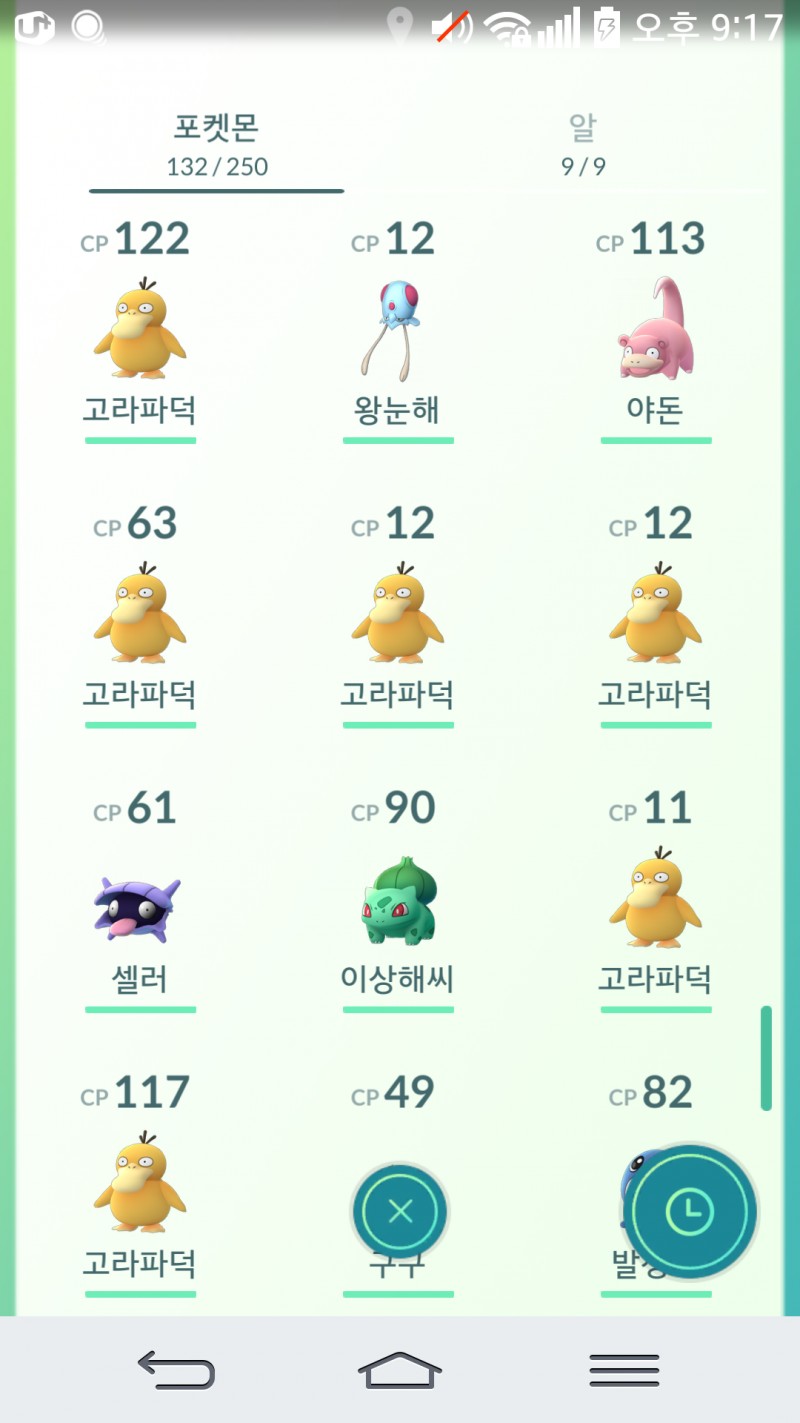Switch to the 알 eggs tab
This screenshot has width=800, height=1423.
click(x=583, y=140)
